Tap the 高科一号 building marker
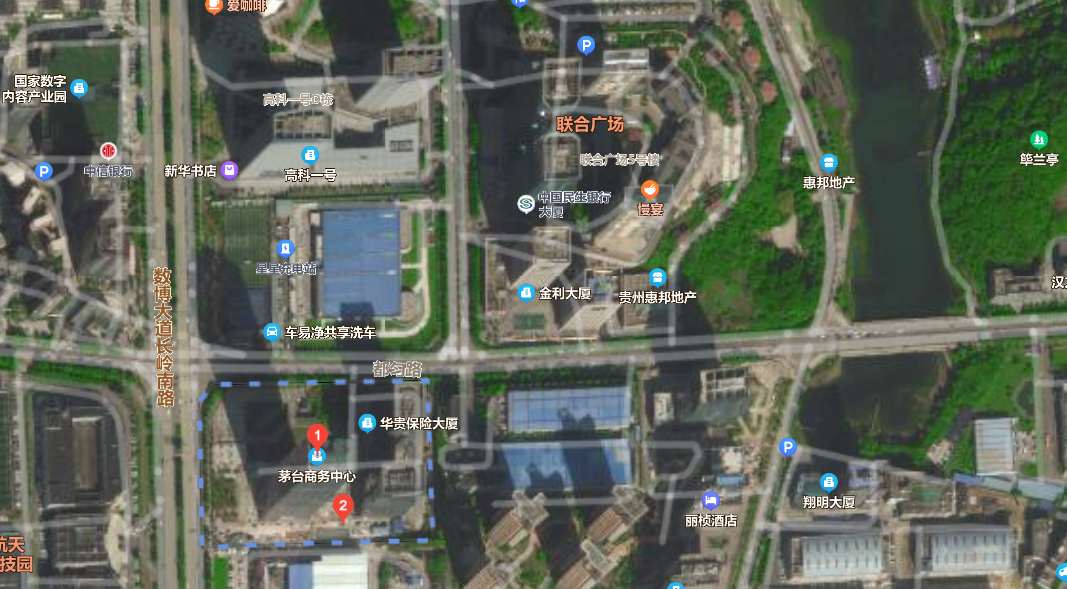The image size is (1067, 589). click(x=310, y=154)
